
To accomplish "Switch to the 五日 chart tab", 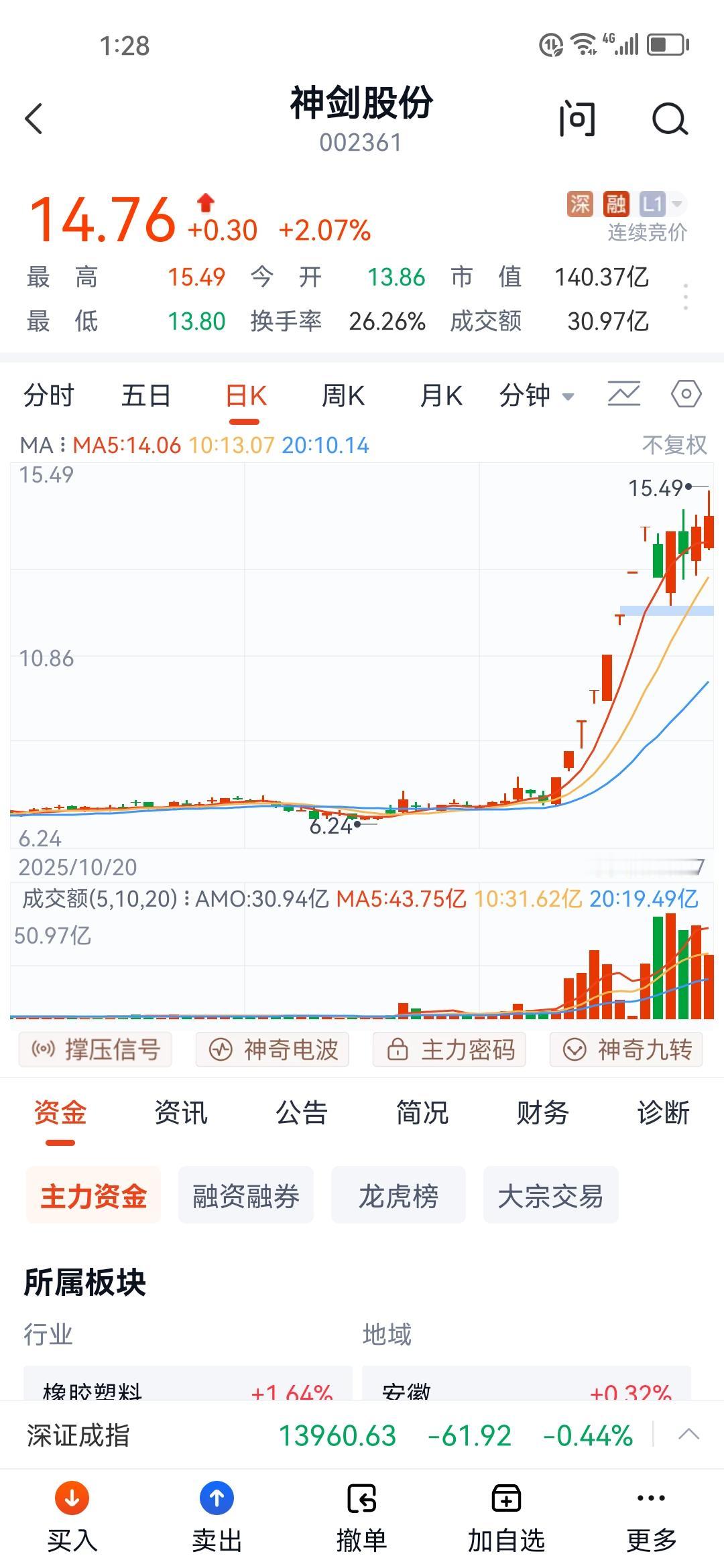I will point(145,395).
